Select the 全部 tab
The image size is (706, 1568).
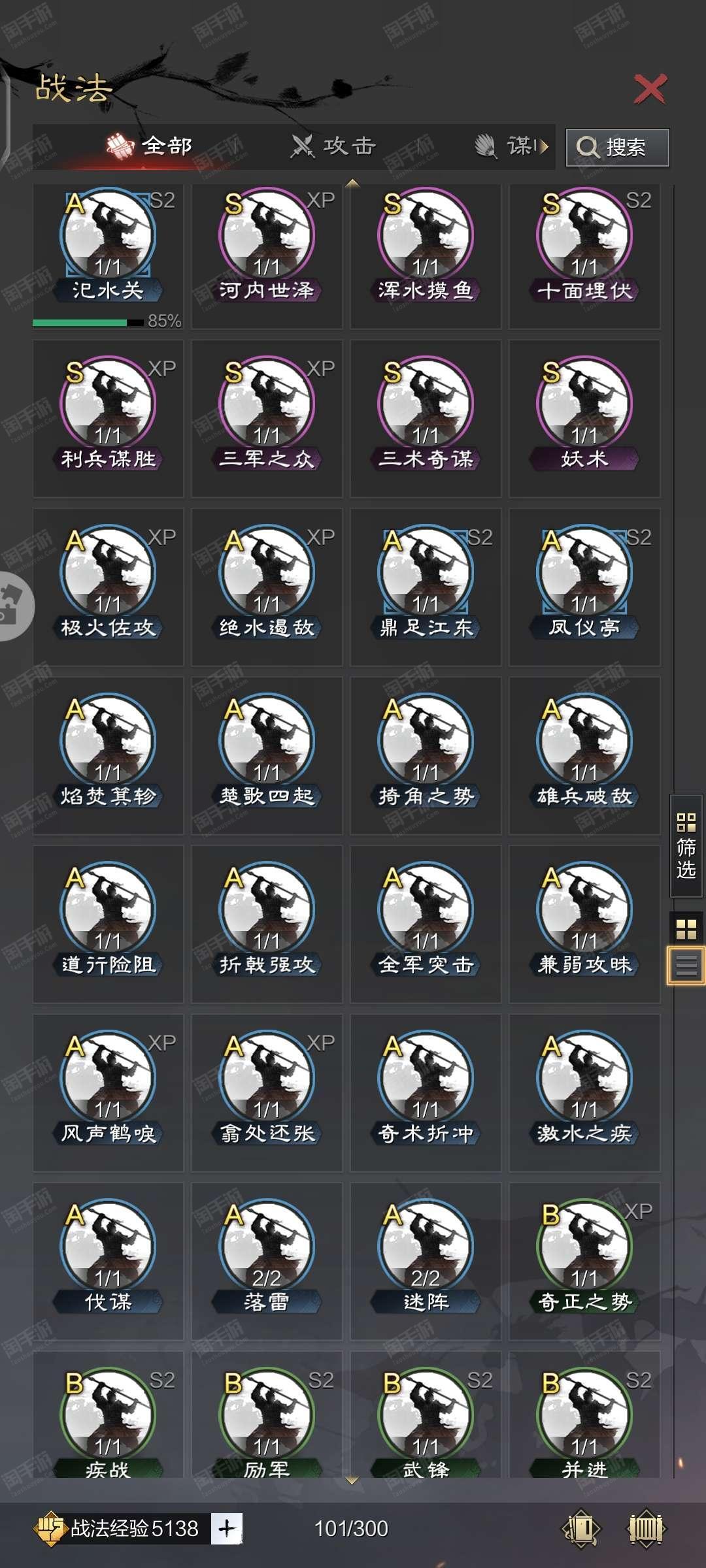(x=150, y=146)
